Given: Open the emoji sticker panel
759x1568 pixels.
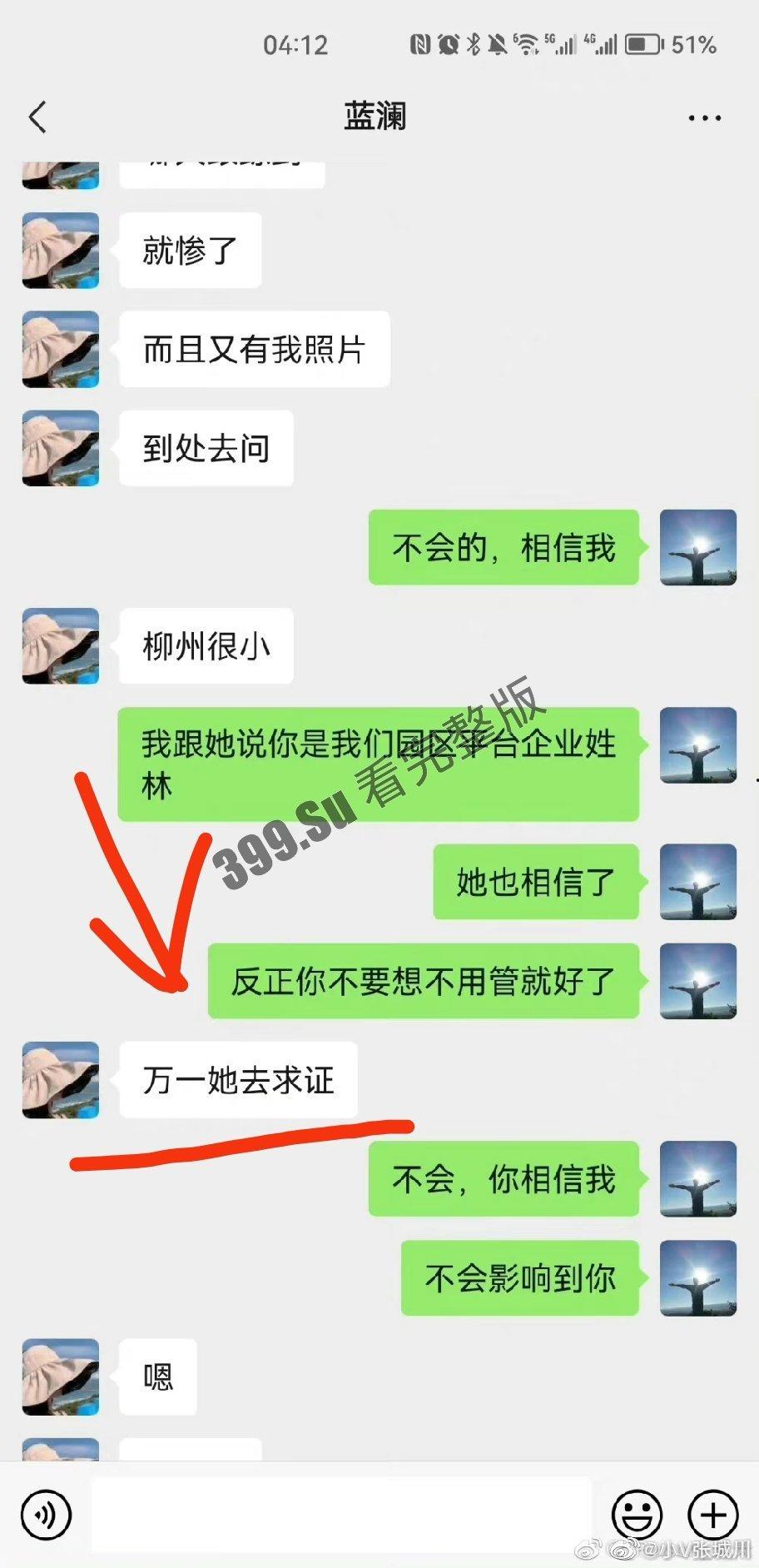Looking at the screenshot, I should coord(637,1515).
